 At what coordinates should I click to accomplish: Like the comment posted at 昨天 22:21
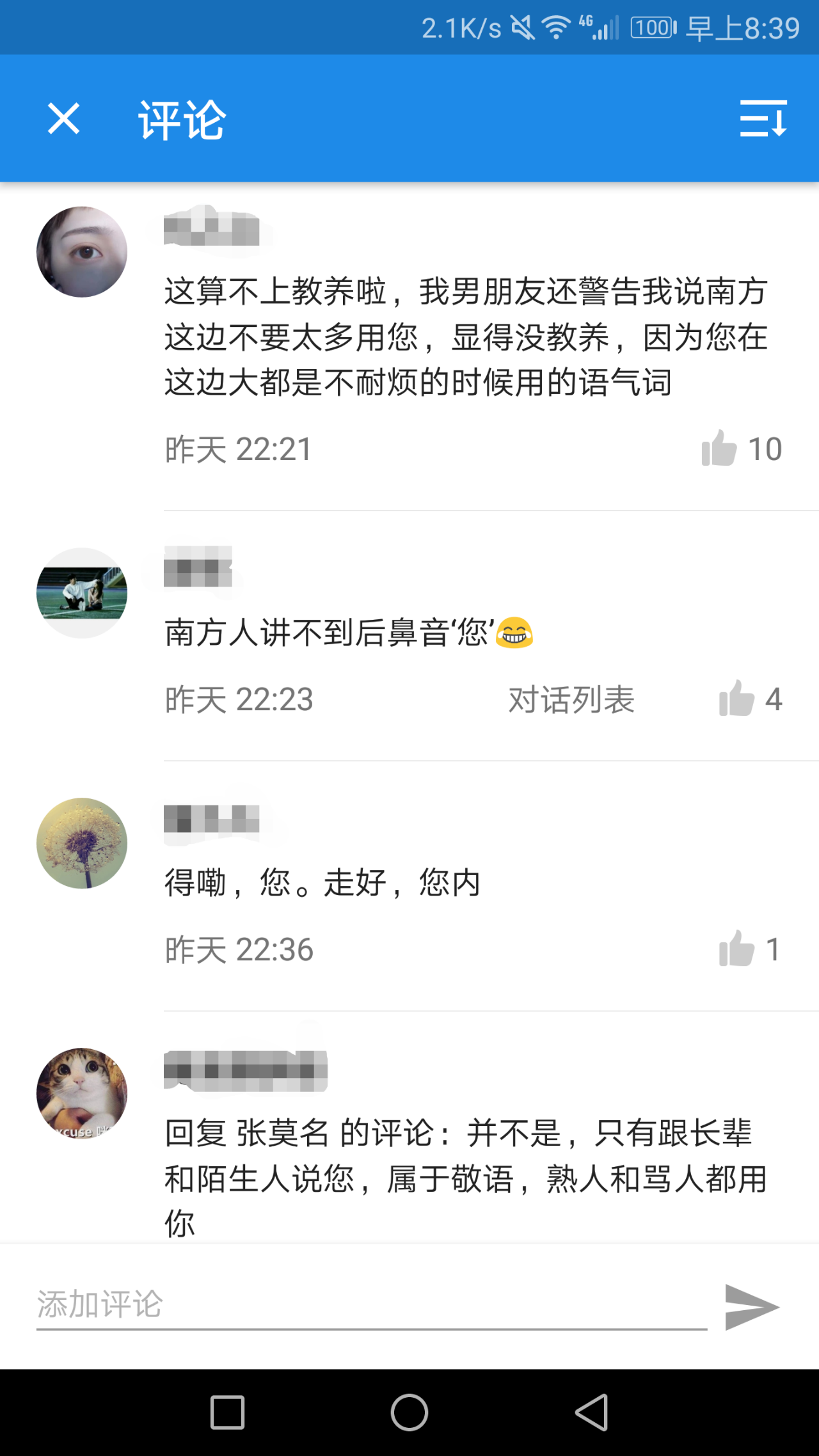[719, 448]
